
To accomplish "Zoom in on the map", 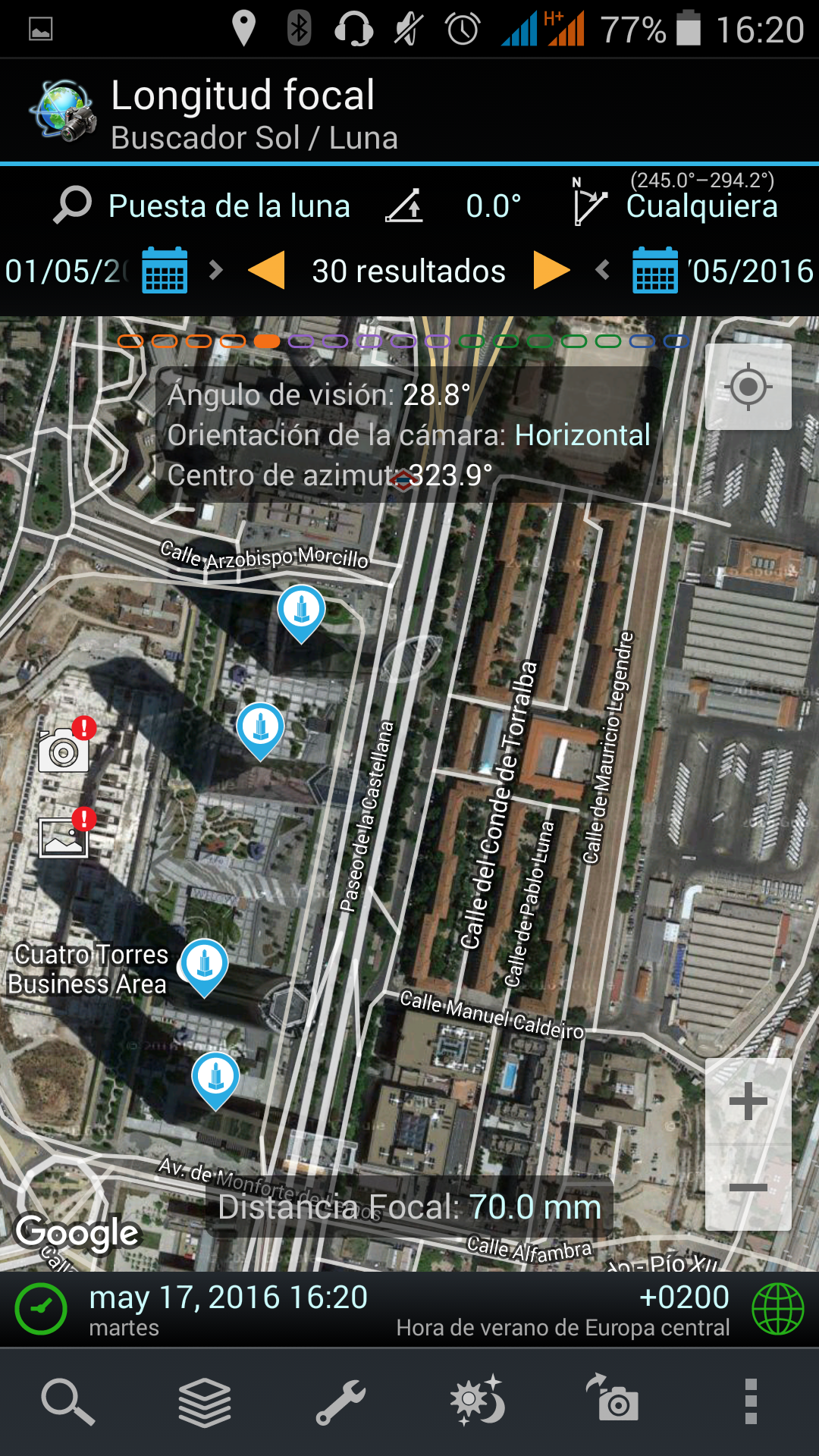I will click(x=748, y=1101).
